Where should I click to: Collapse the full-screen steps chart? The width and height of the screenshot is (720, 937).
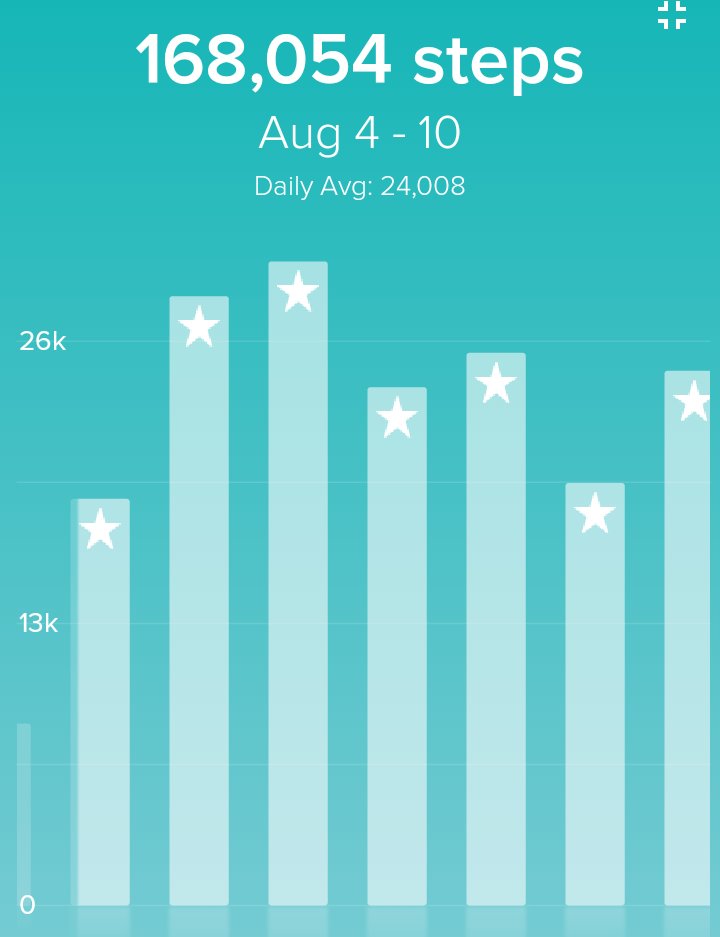(x=672, y=14)
